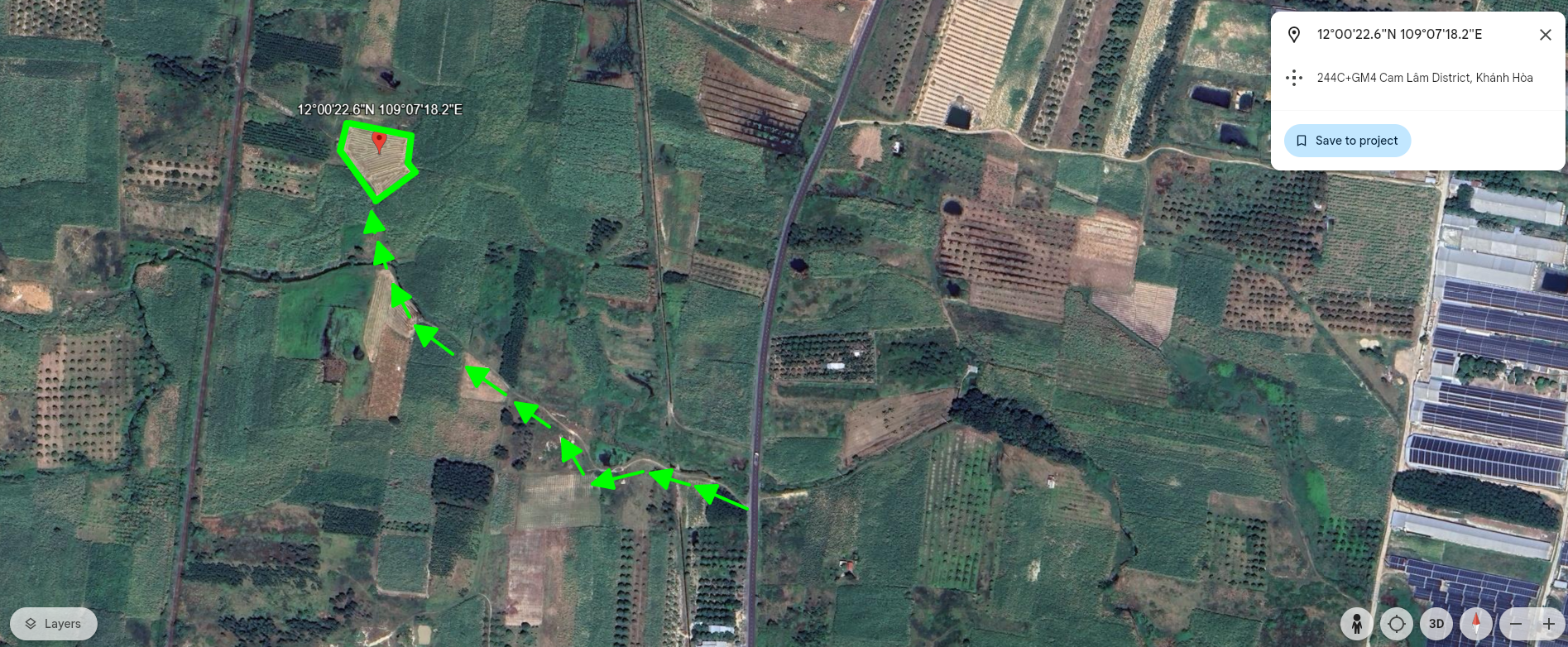Open the Layers menu
The width and height of the screenshot is (1568, 647).
(54, 624)
